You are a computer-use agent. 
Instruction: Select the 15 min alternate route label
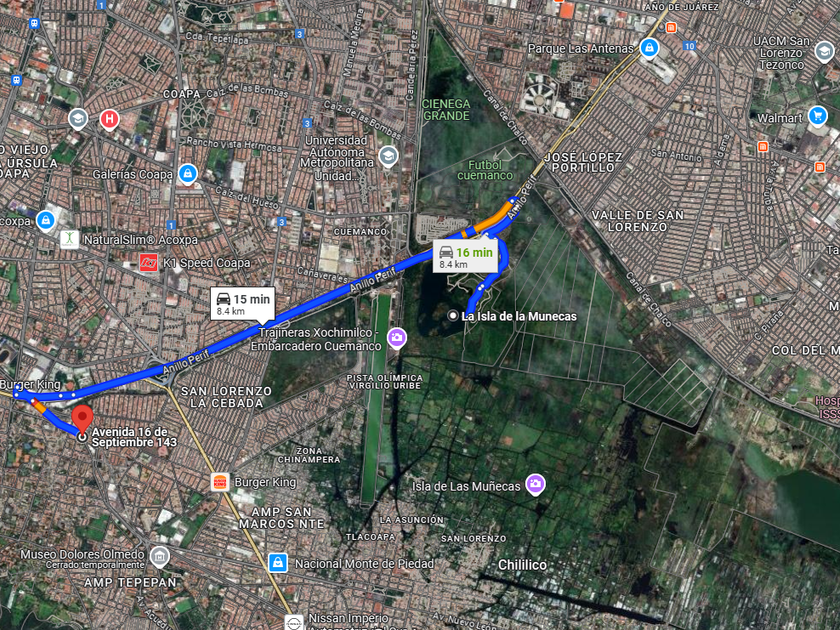[242, 303]
